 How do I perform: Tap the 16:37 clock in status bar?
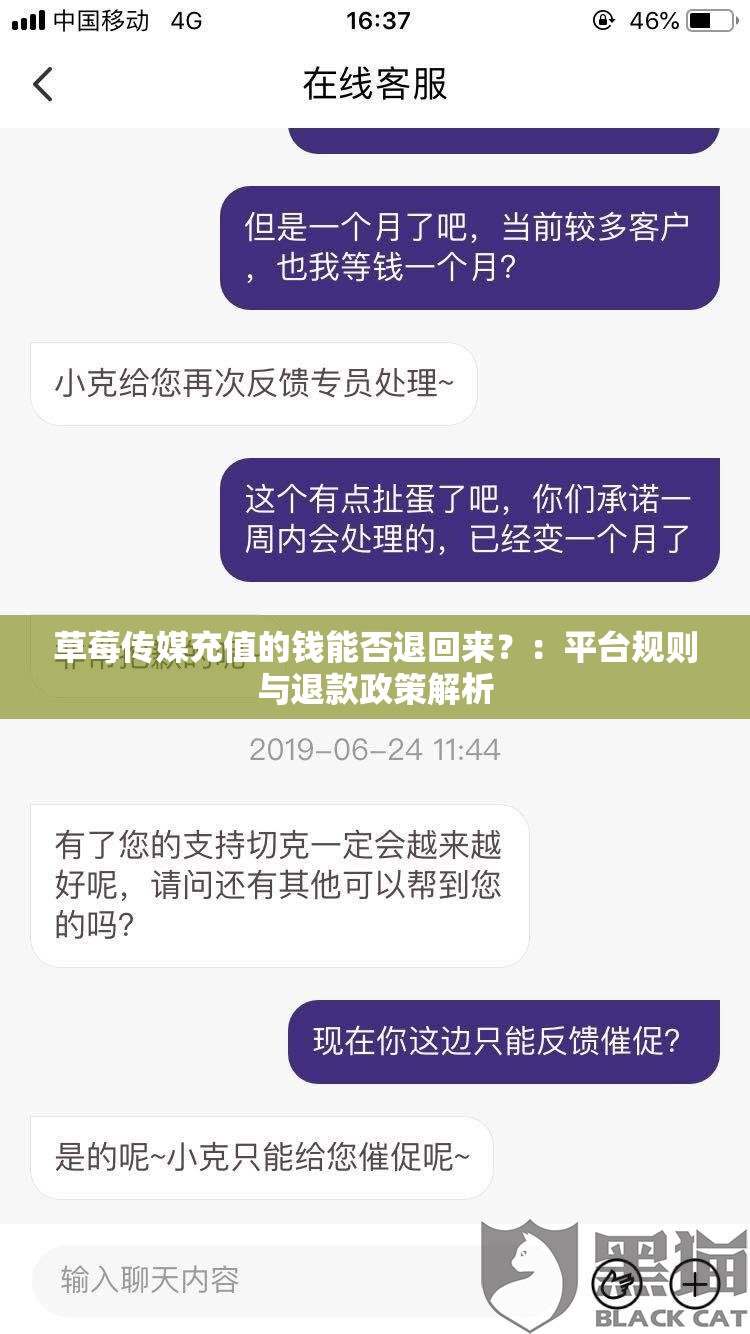pyautogui.click(x=375, y=20)
